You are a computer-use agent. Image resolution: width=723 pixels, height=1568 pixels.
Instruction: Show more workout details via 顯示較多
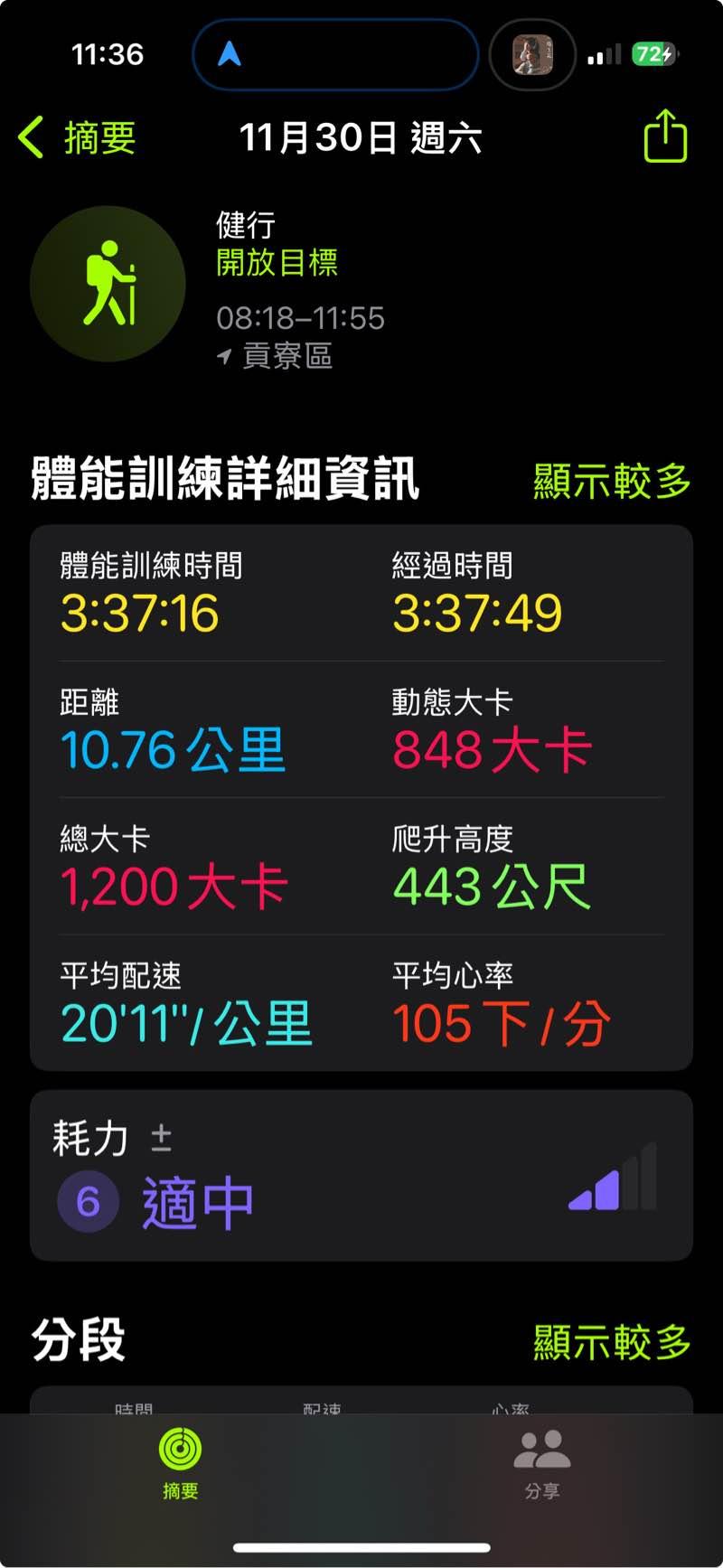612,480
